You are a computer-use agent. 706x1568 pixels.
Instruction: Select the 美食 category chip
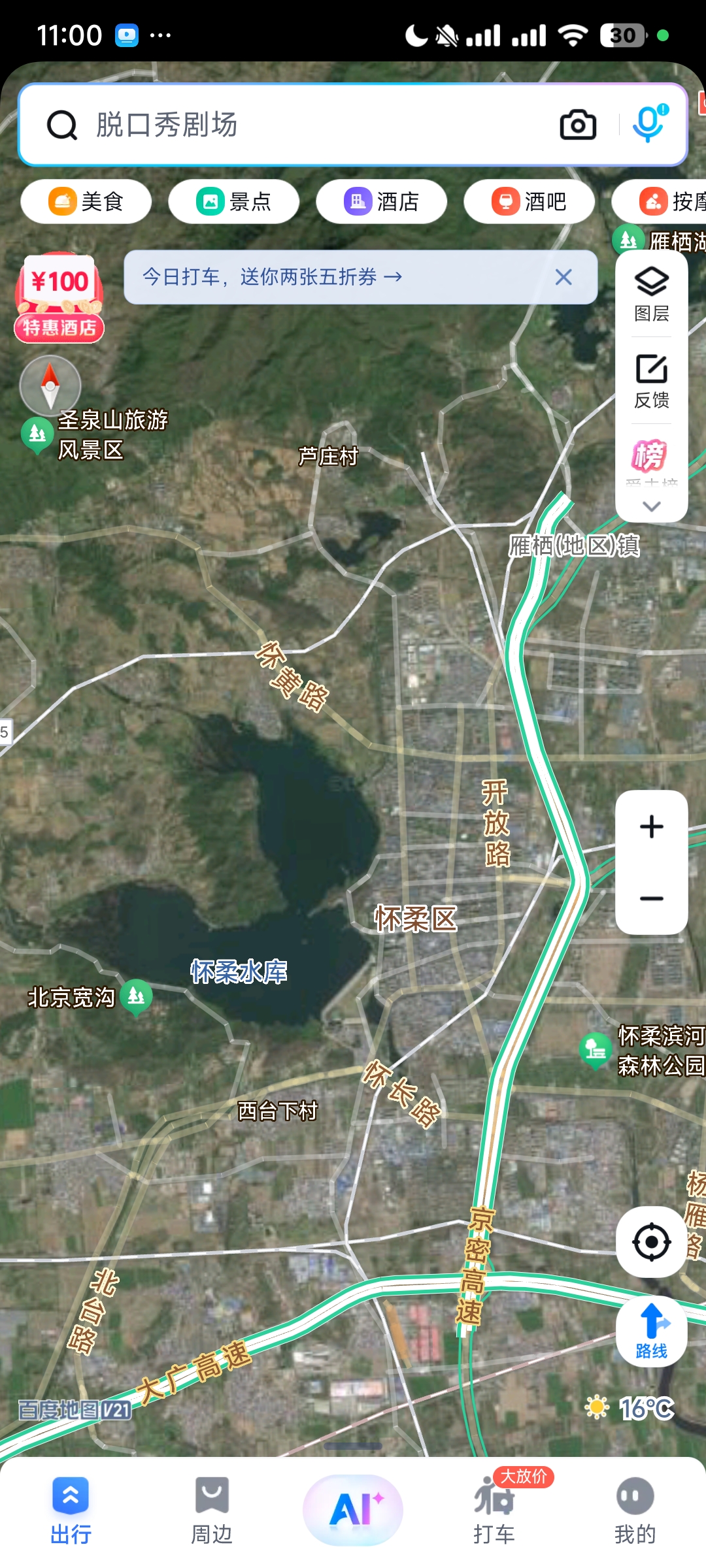pyautogui.click(x=86, y=201)
